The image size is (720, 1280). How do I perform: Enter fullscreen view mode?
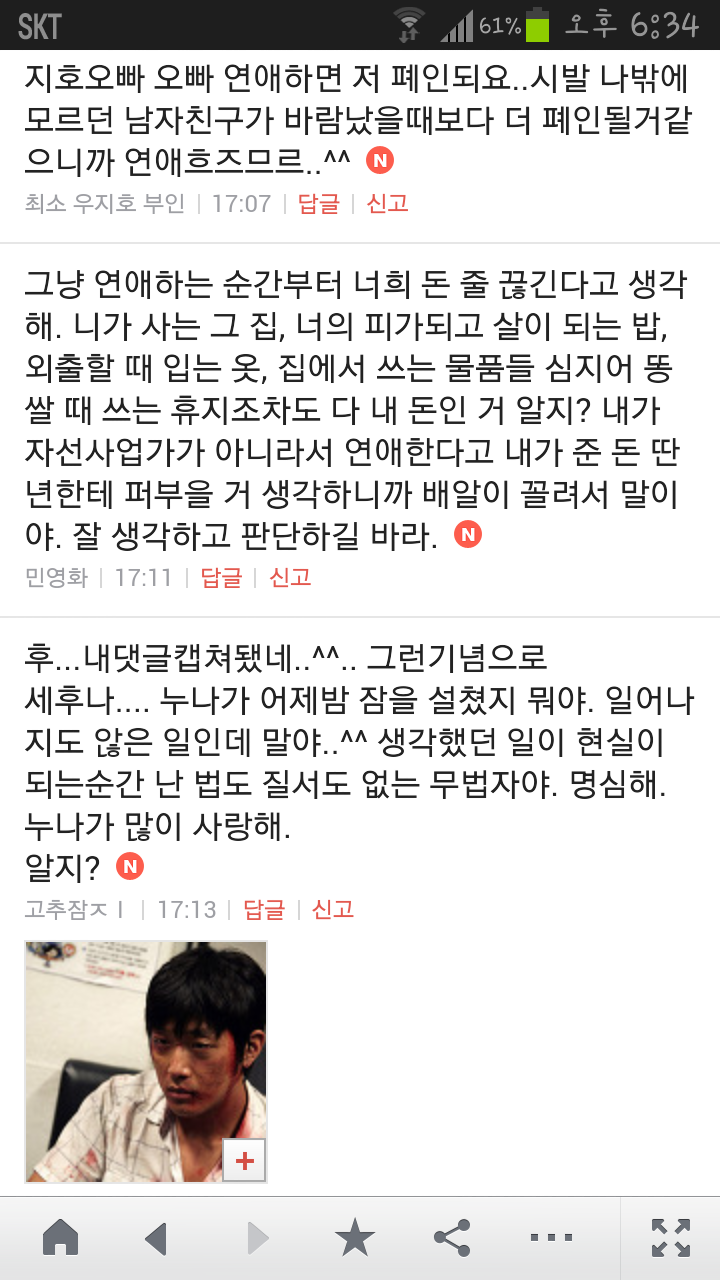coord(670,1238)
